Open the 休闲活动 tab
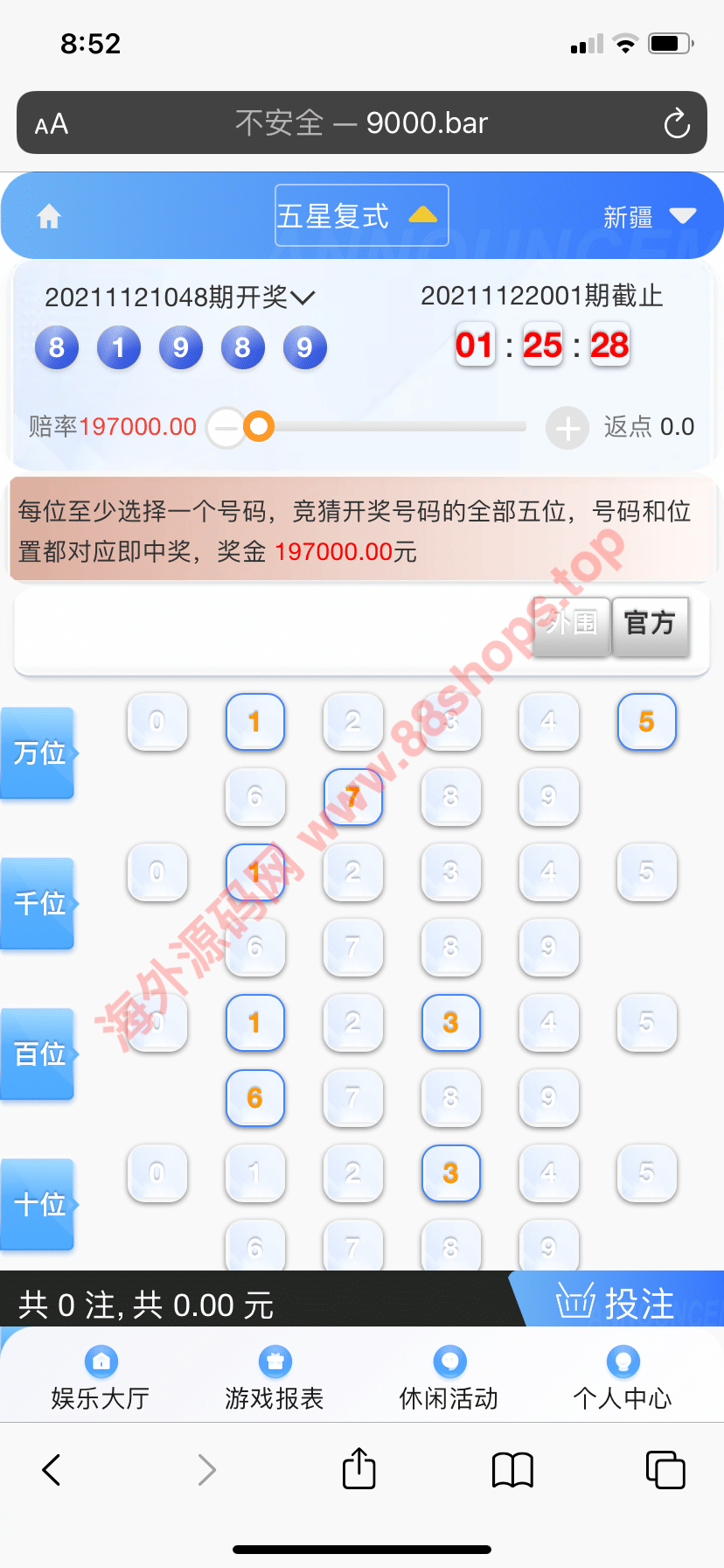 point(449,1378)
